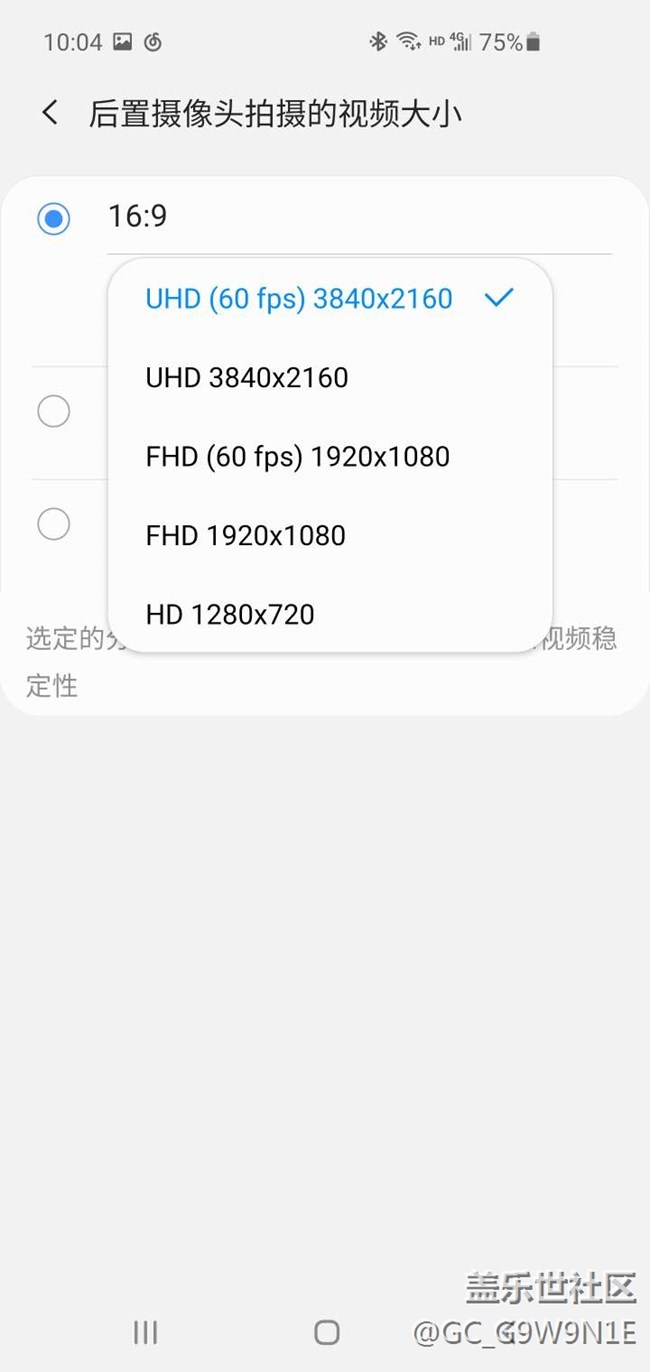
Task: Select the 16:9 radio button
Action: pyautogui.click(x=54, y=218)
